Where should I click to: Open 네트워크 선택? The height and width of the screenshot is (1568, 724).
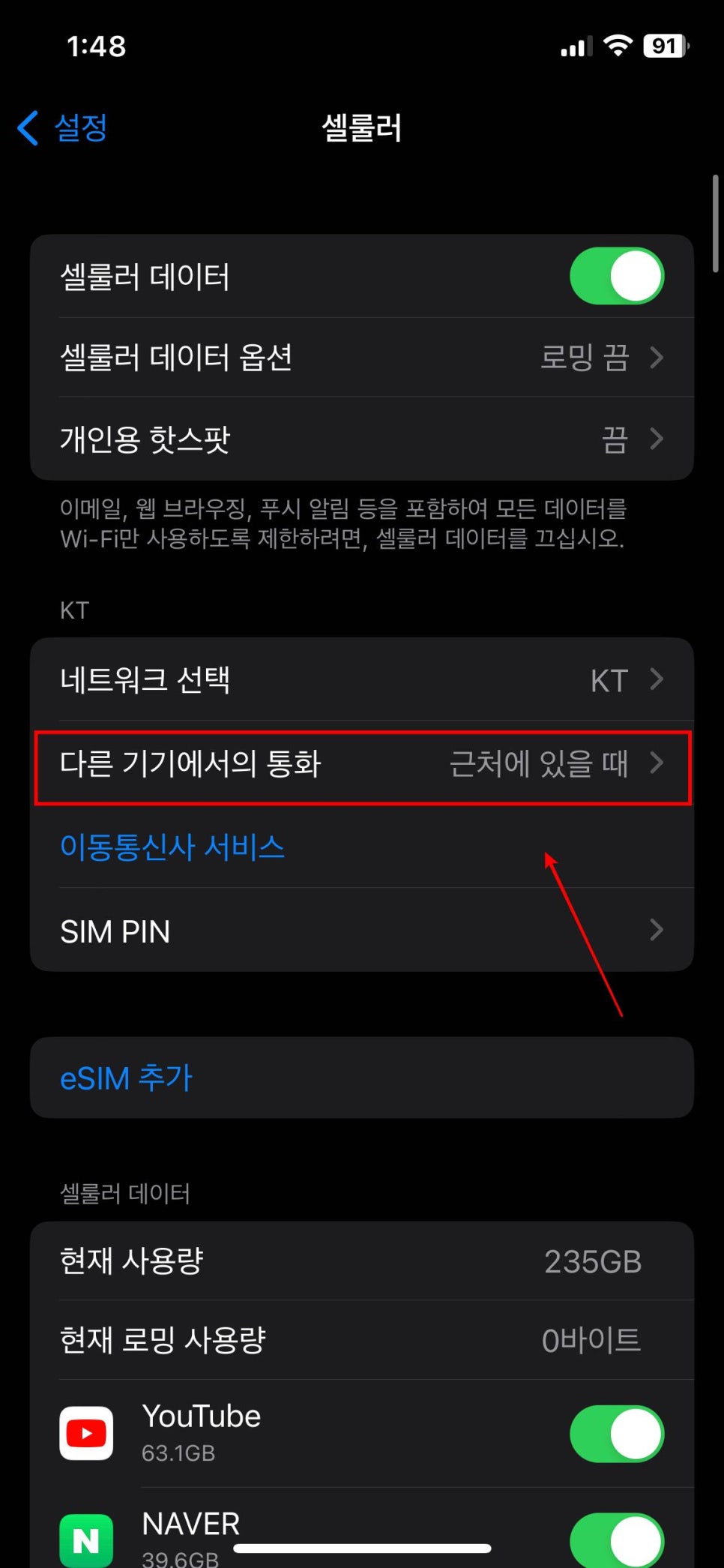pyautogui.click(x=362, y=680)
